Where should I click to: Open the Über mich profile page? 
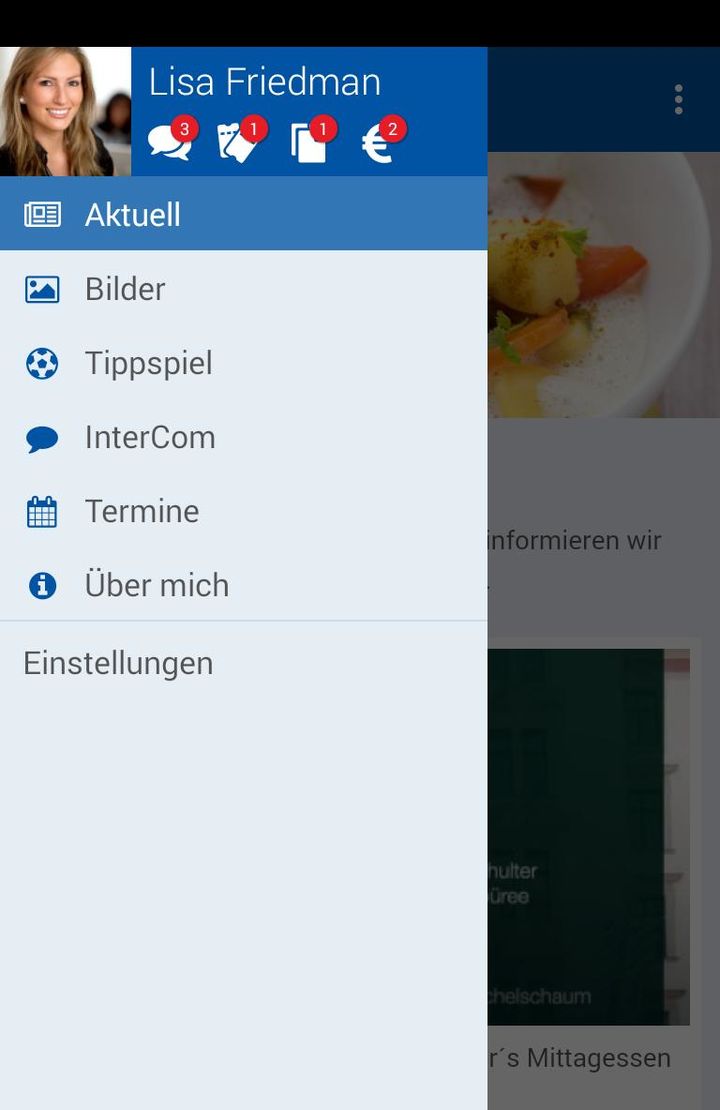point(157,584)
